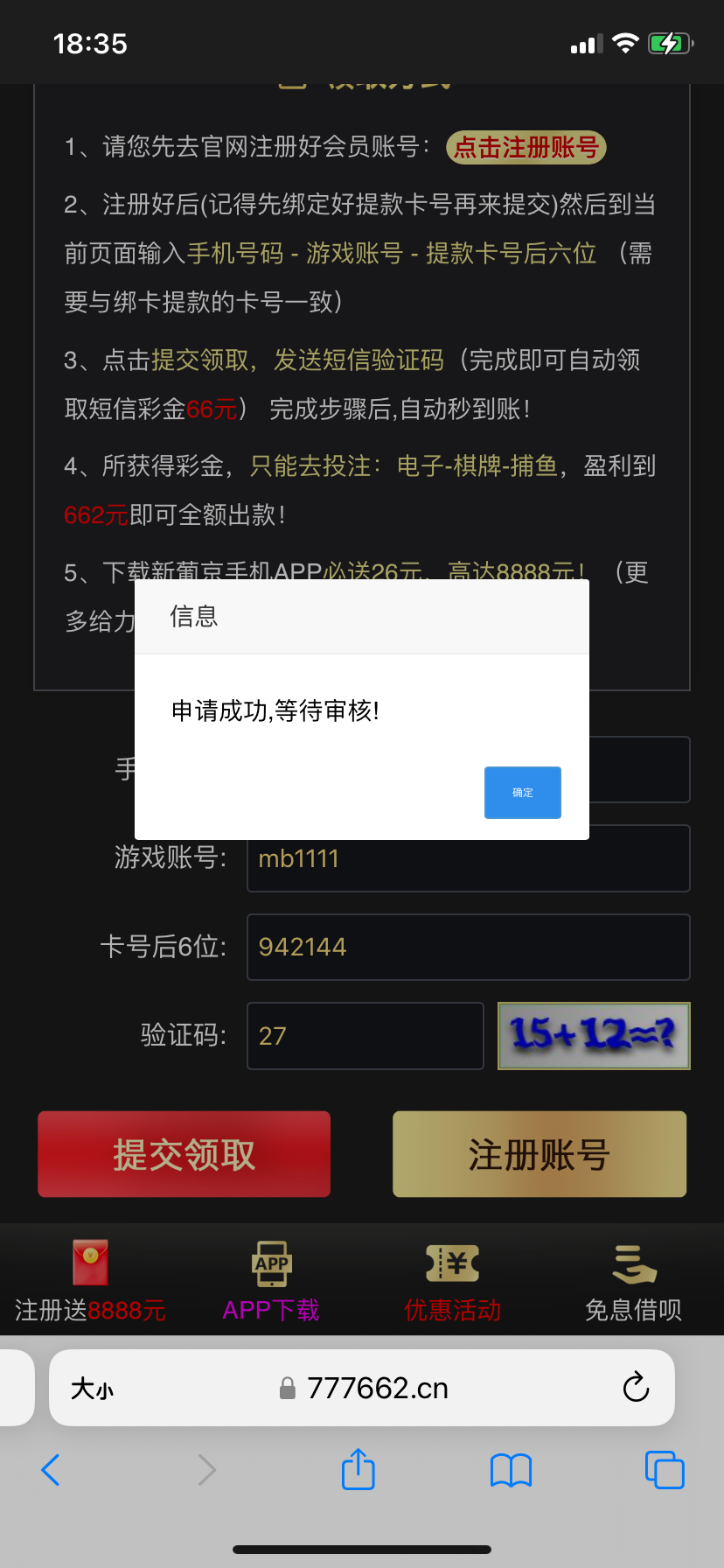Edit the 卡号后6位 field

coord(468,947)
